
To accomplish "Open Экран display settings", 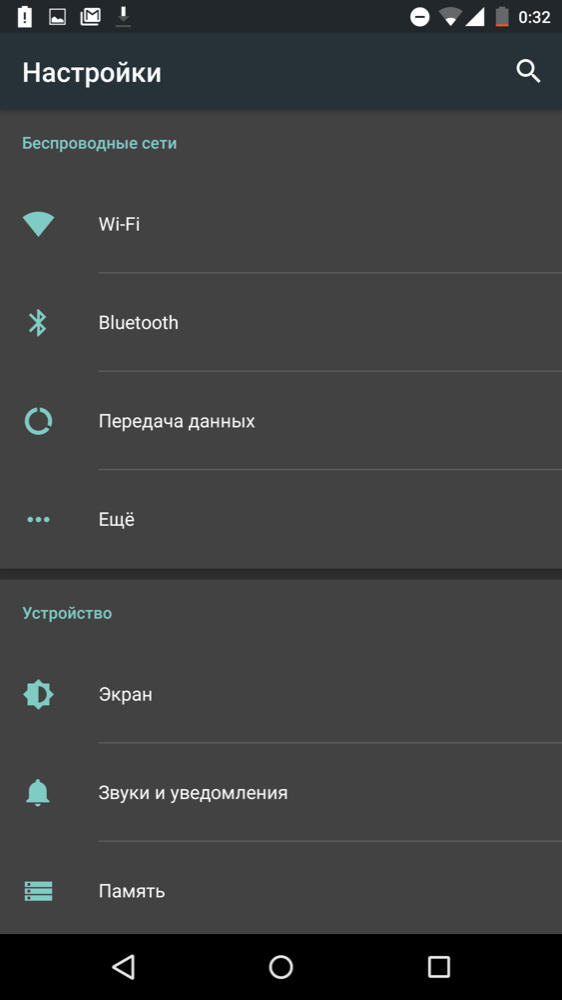I will pos(281,694).
